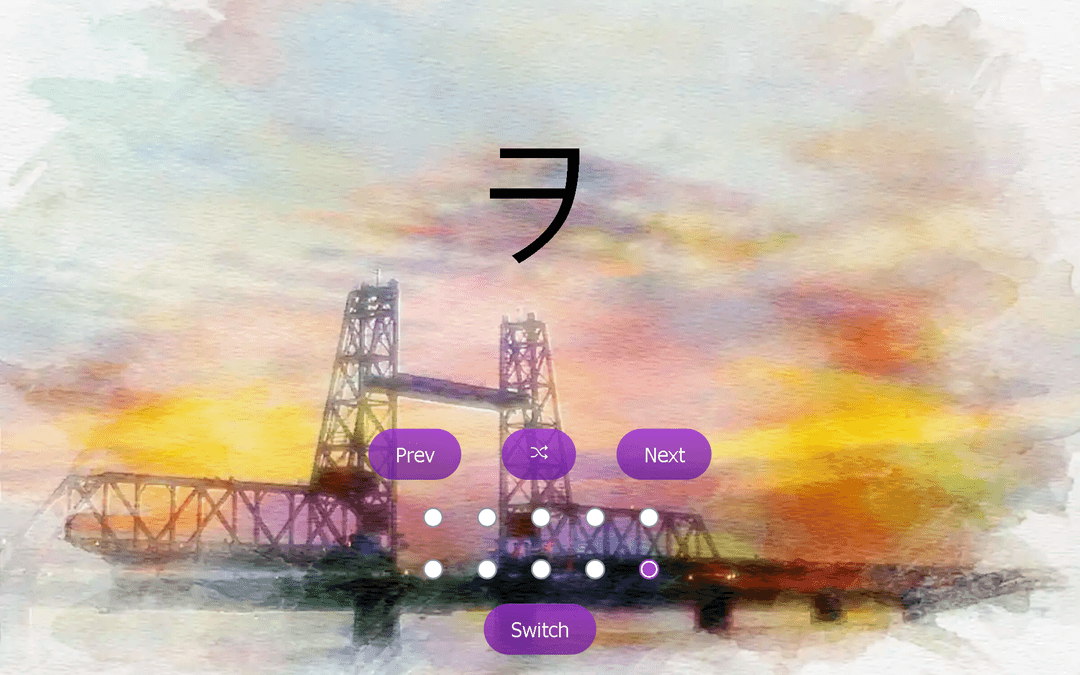Select the fourth dot in the bottom row
Screen dimensions: 1080x675
pos(595,569)
